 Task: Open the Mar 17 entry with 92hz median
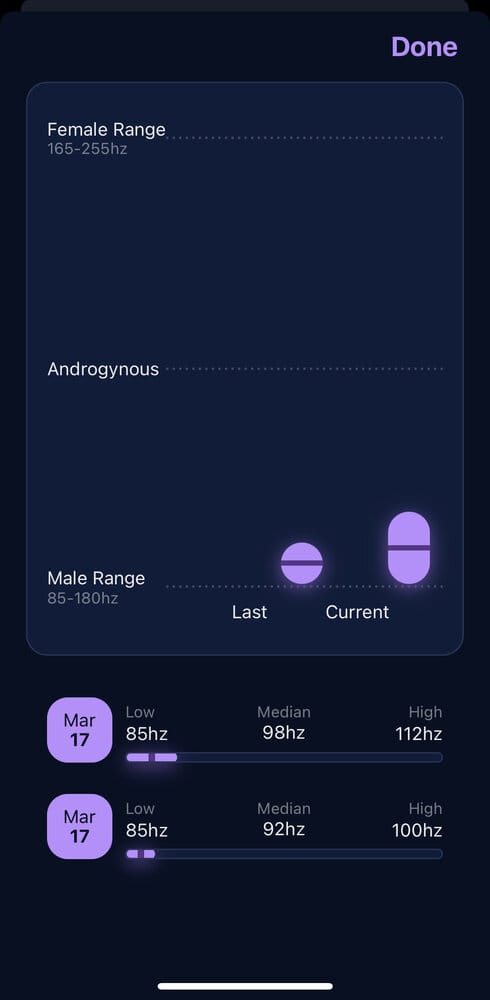[x=245, y=827]
